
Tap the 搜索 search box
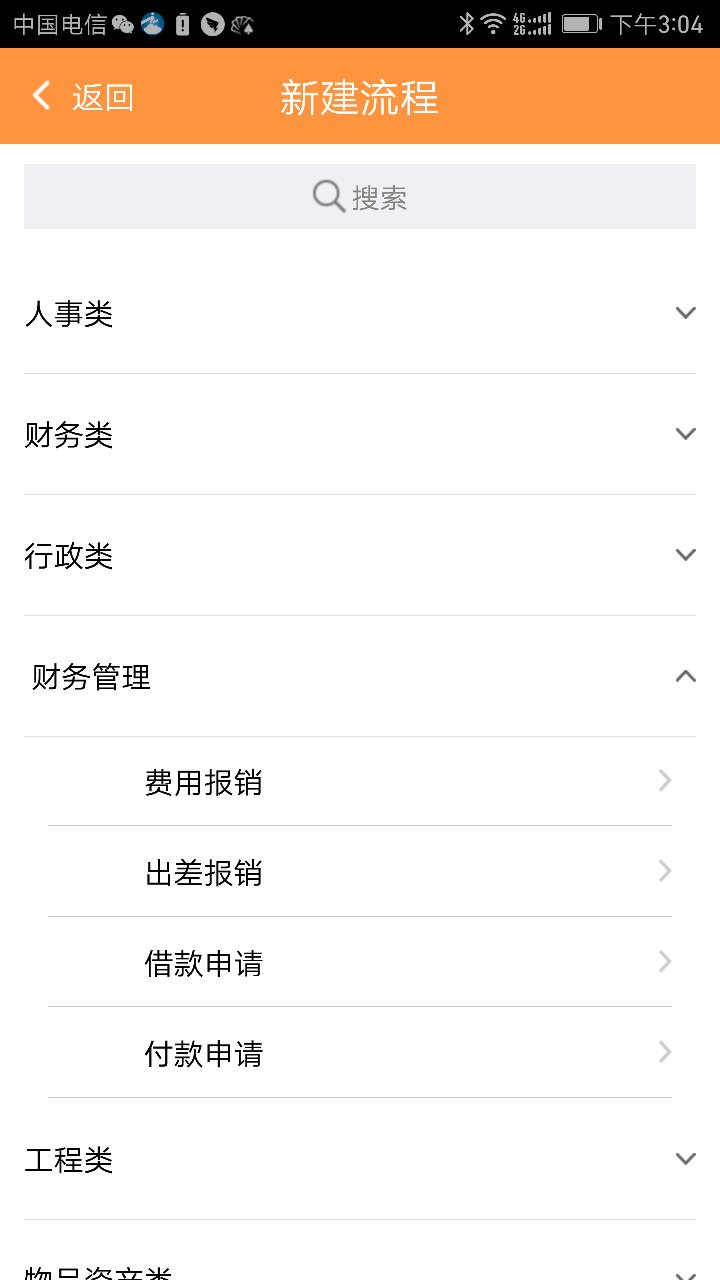pos(360,197)
